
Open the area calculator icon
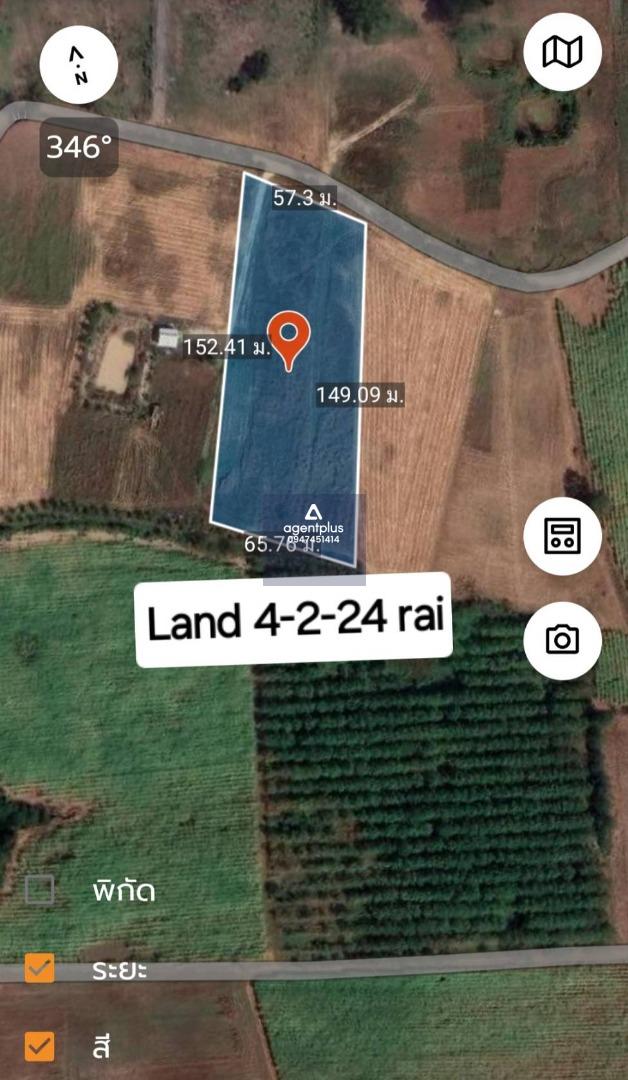[563, 536]
